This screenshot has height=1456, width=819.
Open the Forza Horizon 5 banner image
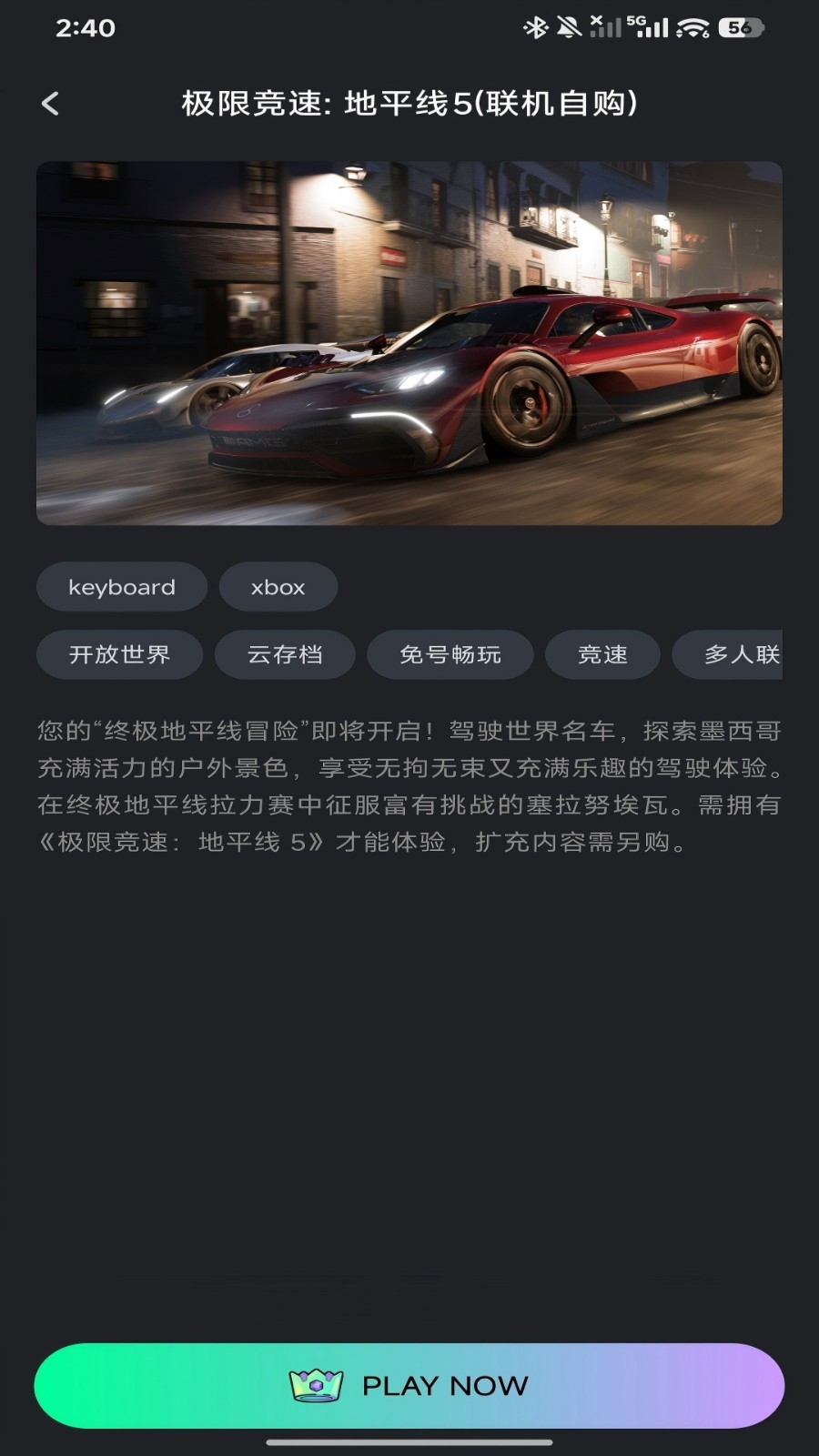click(409, 343)
